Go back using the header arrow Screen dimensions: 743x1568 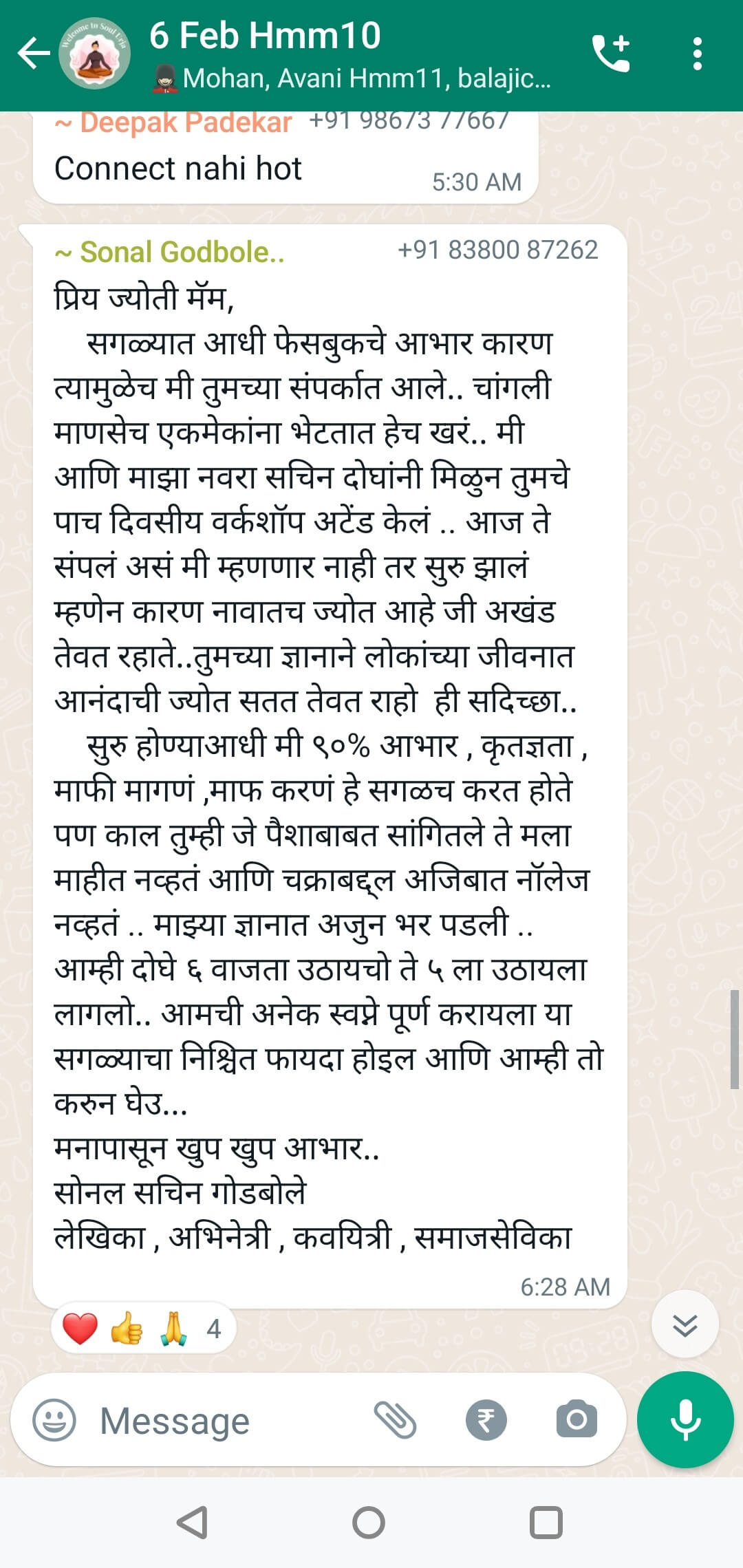pos(33,54)
